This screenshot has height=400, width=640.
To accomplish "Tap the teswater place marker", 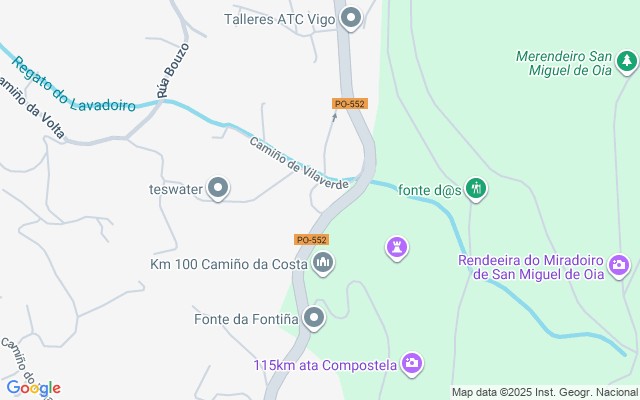I will 218,187.
